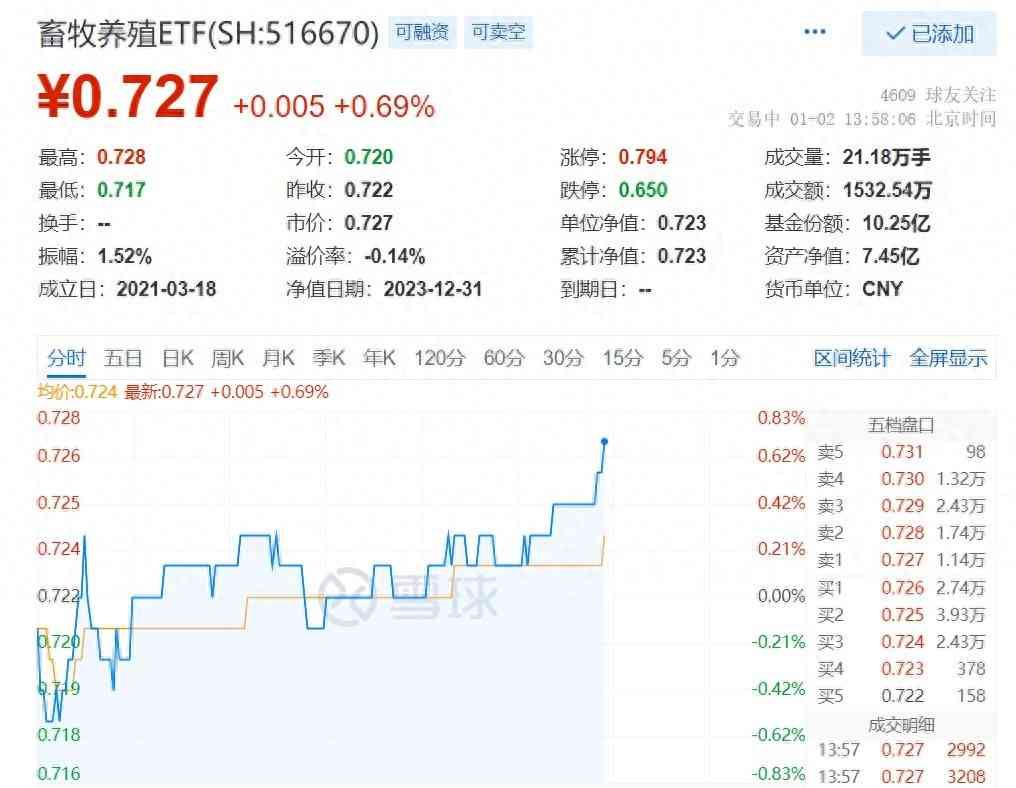
Task: Show the 5分 minute chart
Action: (x=676, y=357)
